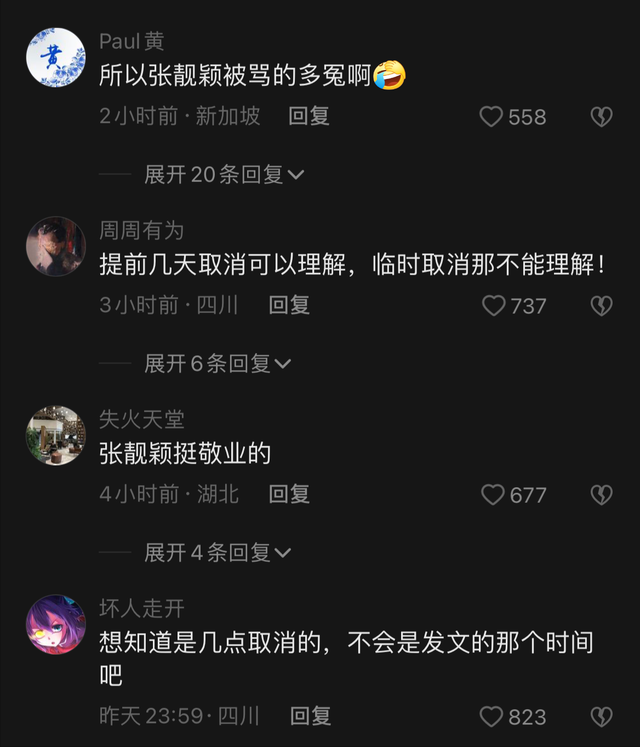
Task: Like Paul 黄's comment
Action: point(492,117)
